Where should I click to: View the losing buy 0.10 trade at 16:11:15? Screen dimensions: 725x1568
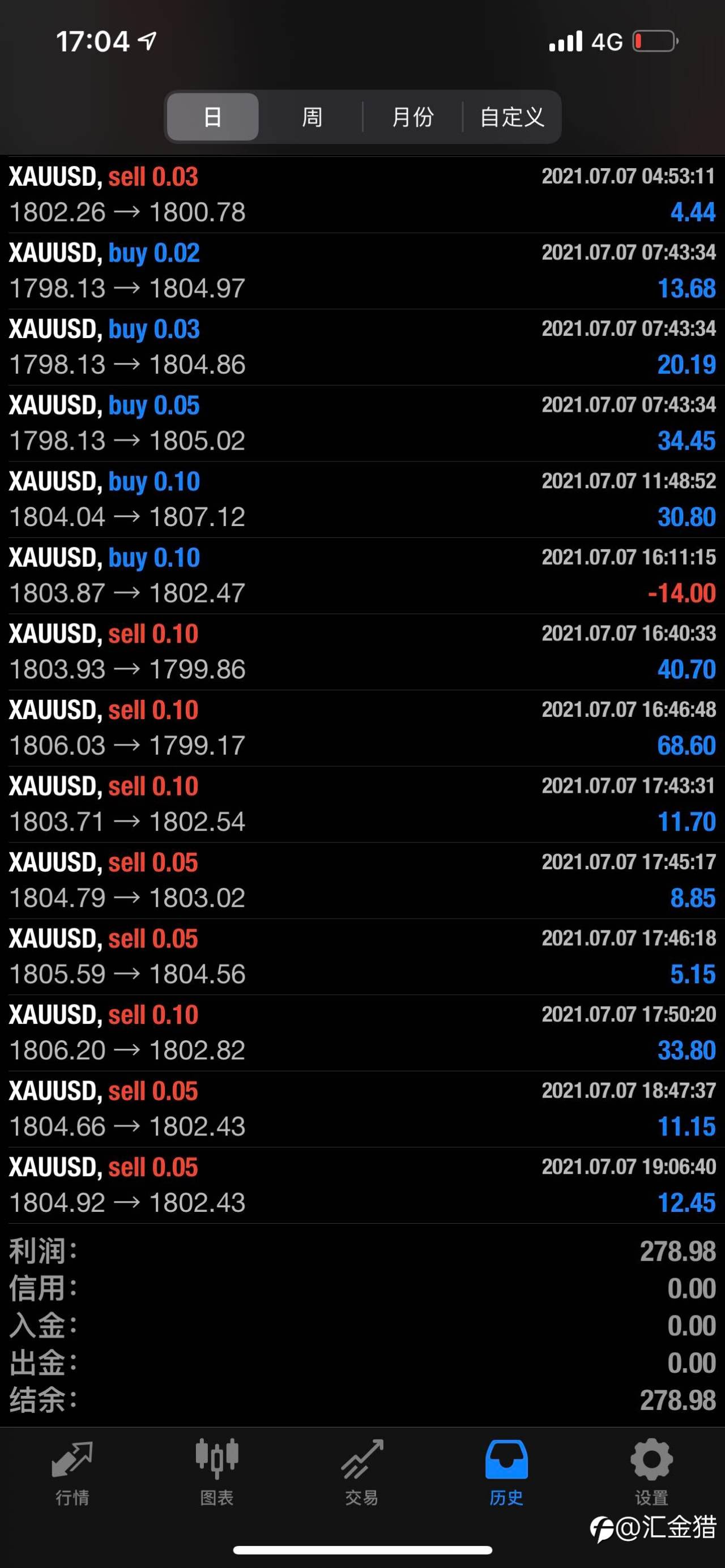(x=362, y=575)
